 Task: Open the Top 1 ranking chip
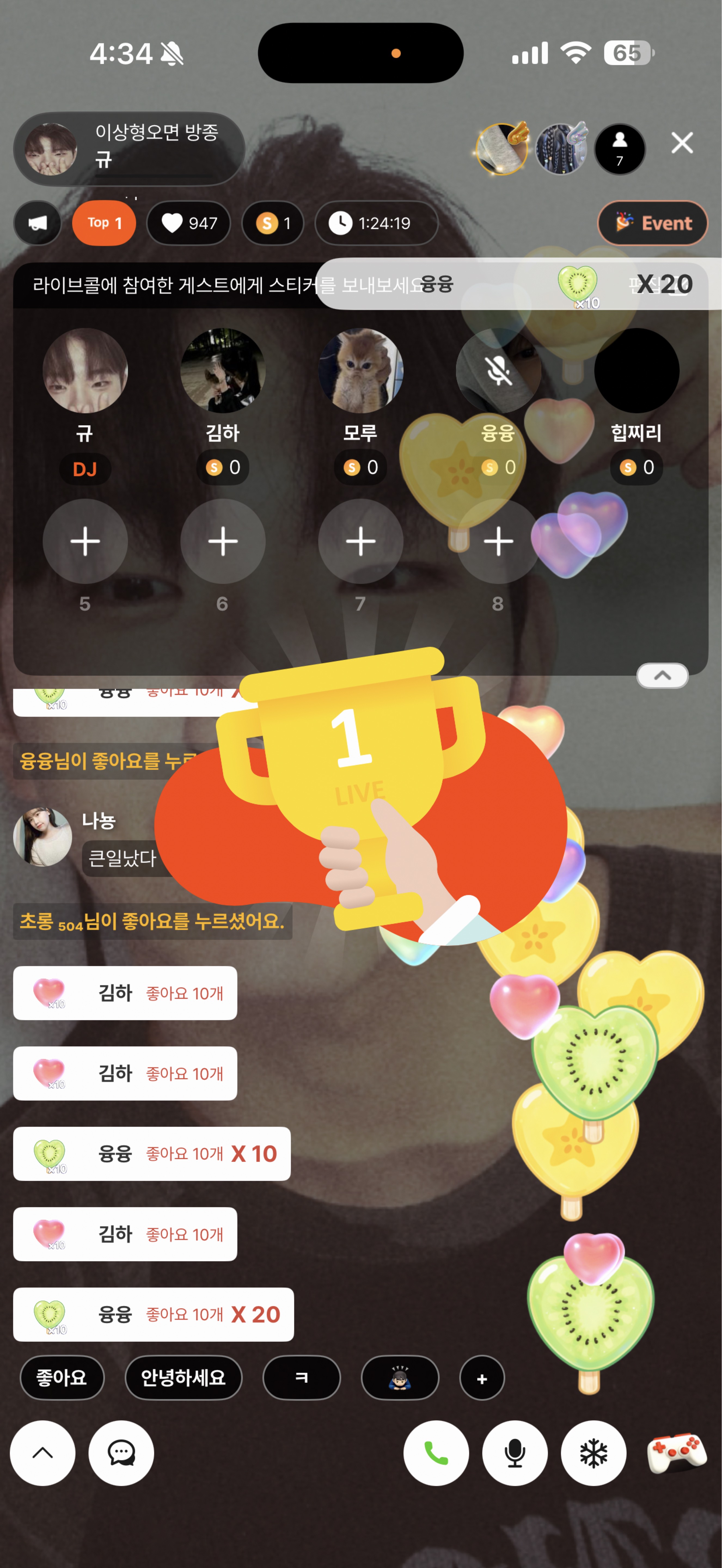[104, 223]
